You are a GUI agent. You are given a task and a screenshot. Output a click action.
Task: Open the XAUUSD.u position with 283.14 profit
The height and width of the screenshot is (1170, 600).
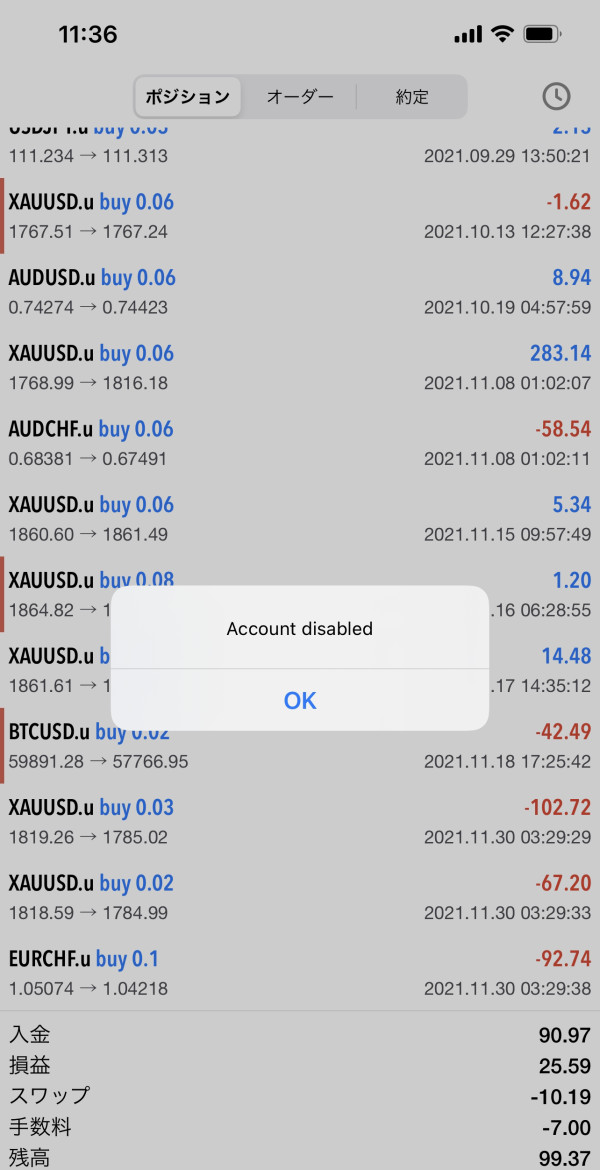(x=300, y=368)
